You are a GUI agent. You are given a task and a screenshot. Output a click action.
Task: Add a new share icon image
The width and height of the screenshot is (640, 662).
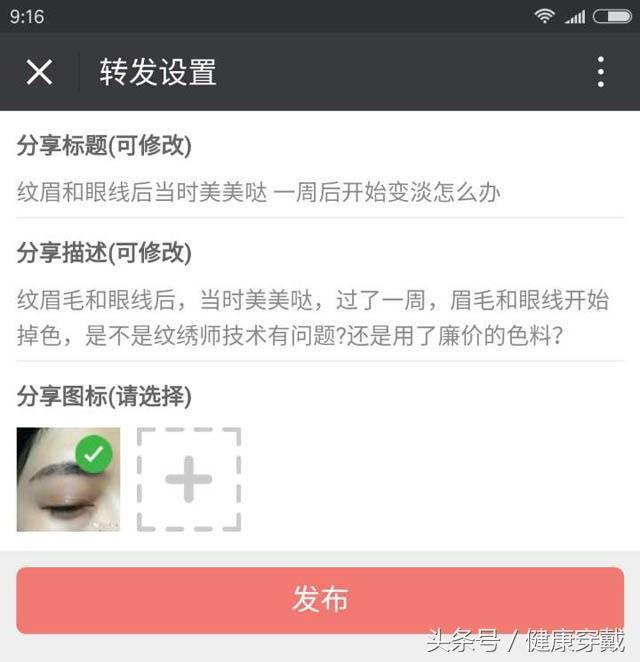tap(189, 479)
